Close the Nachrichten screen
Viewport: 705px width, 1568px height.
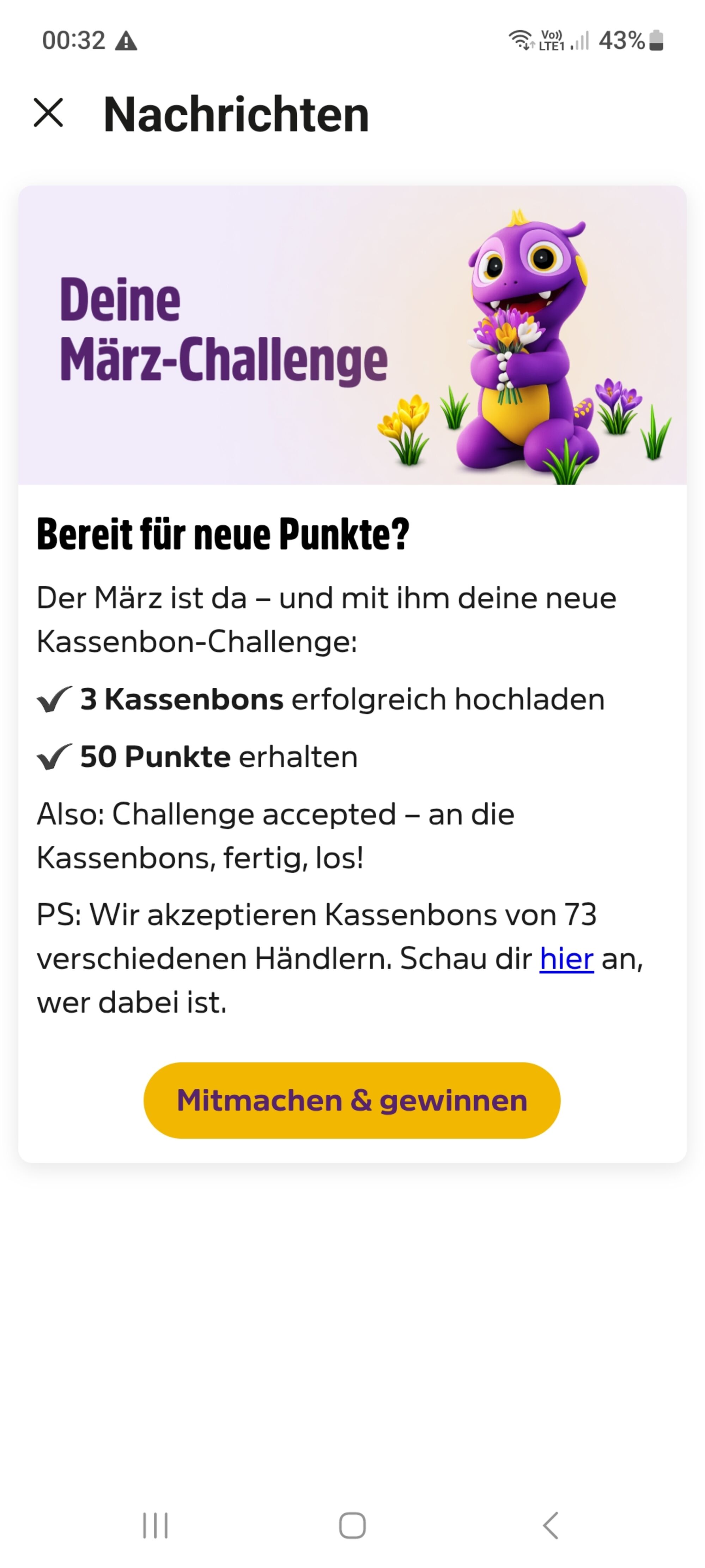pyautogui.click(x=48, y=113)
